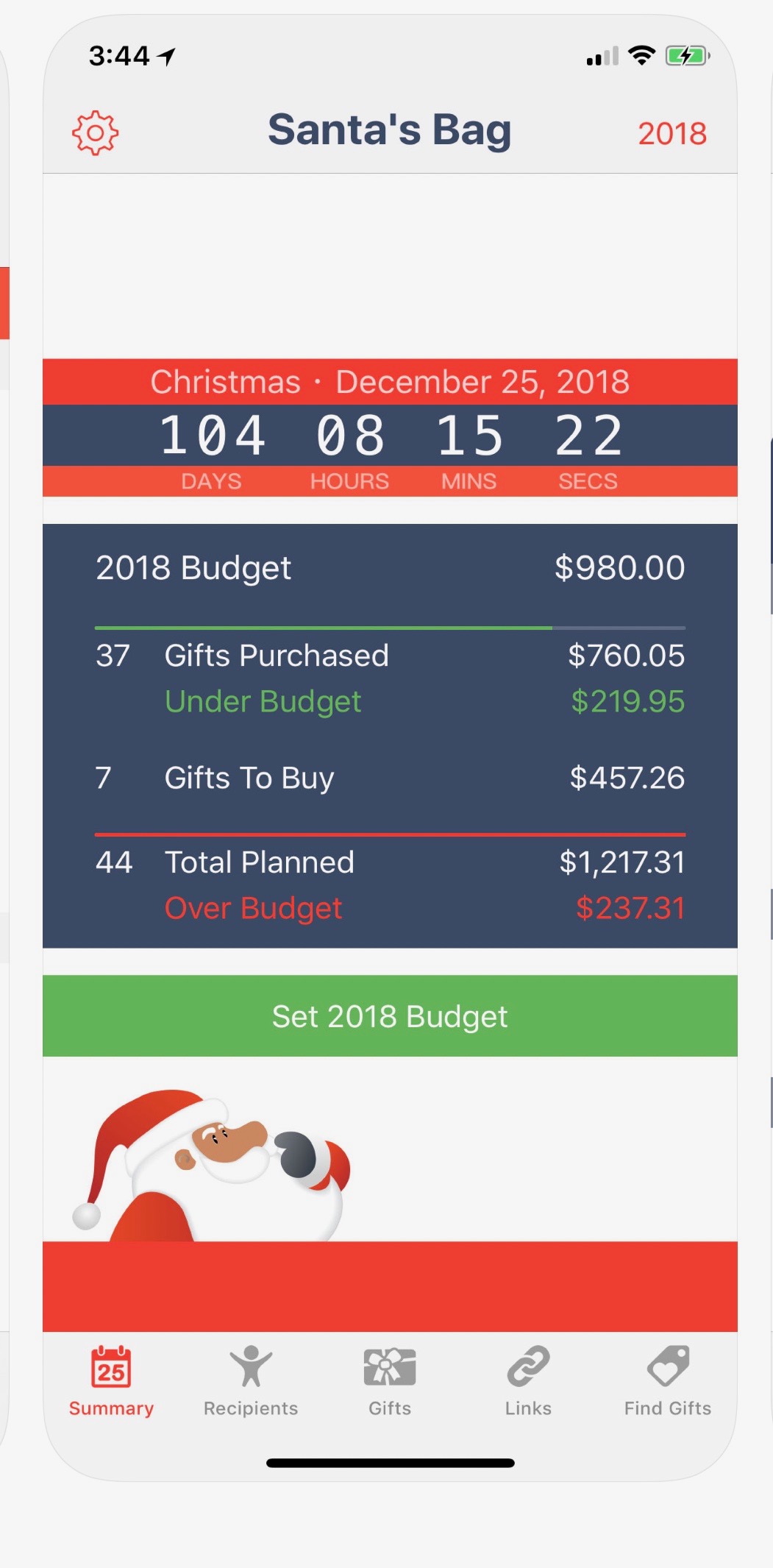This screenshot has width=773, height=1568.
Task: Switch to the Recipients tab
Action: tap(251, 1381)
